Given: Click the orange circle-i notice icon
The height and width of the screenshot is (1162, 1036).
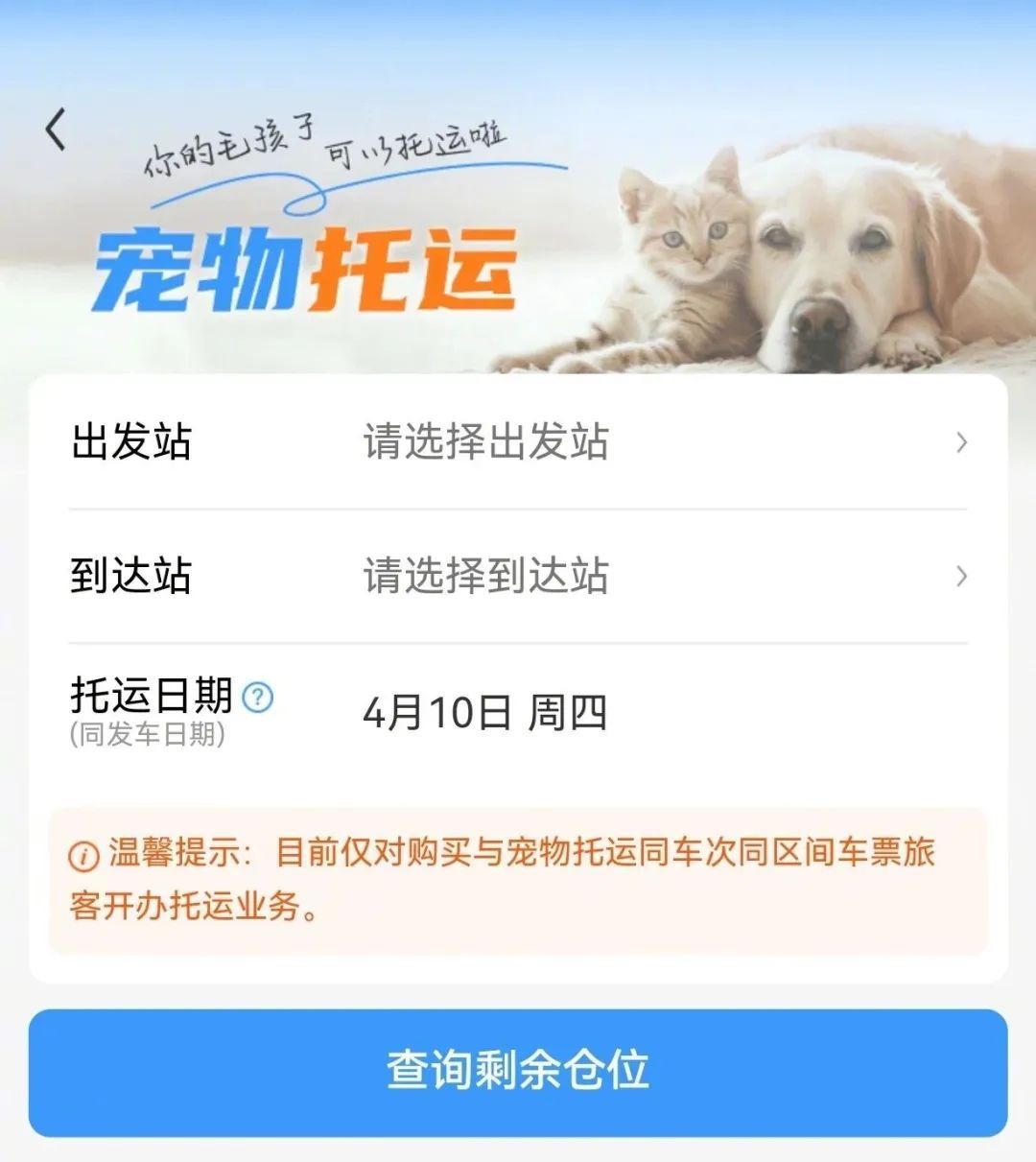Looking at the screenshot, I should (x=84, y=851).
